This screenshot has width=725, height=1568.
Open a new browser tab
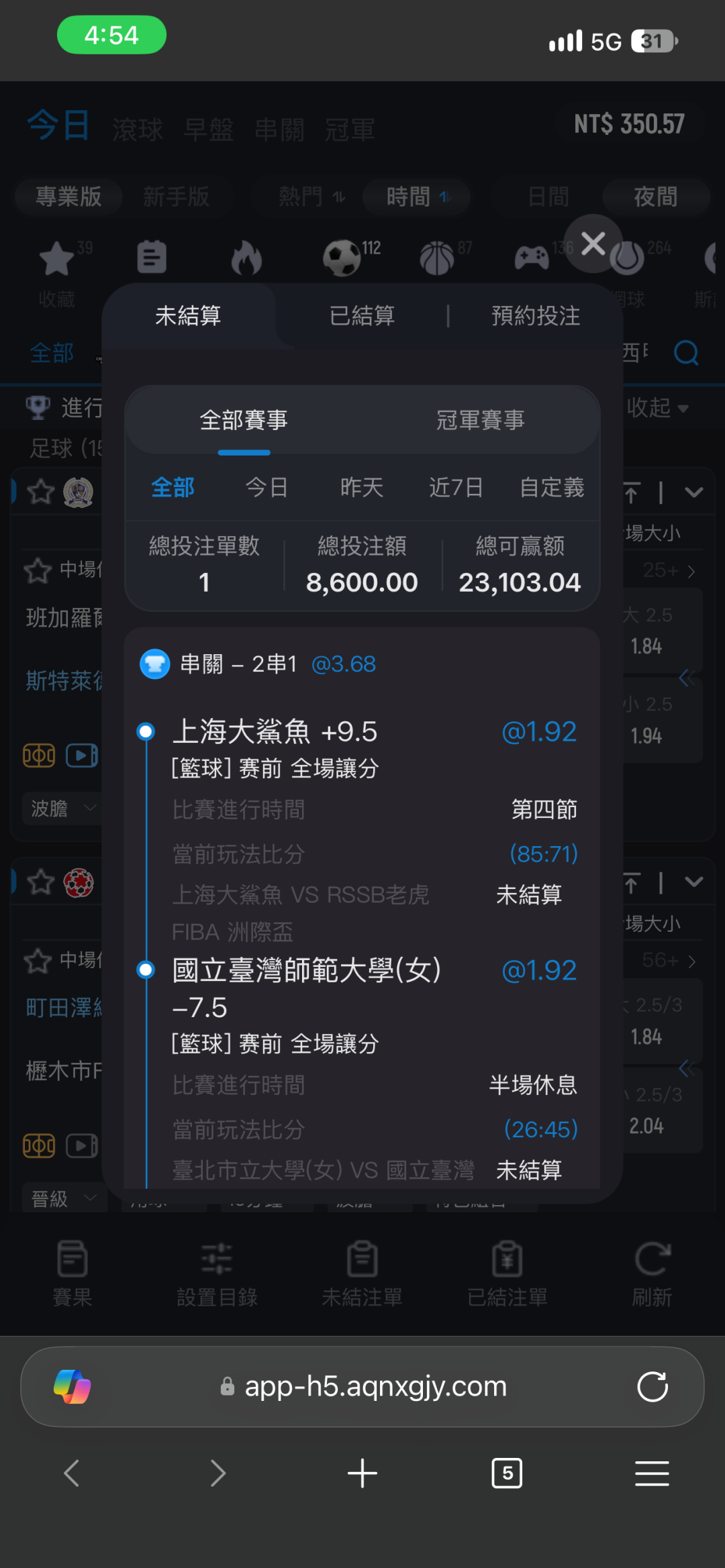point(362,1473)
